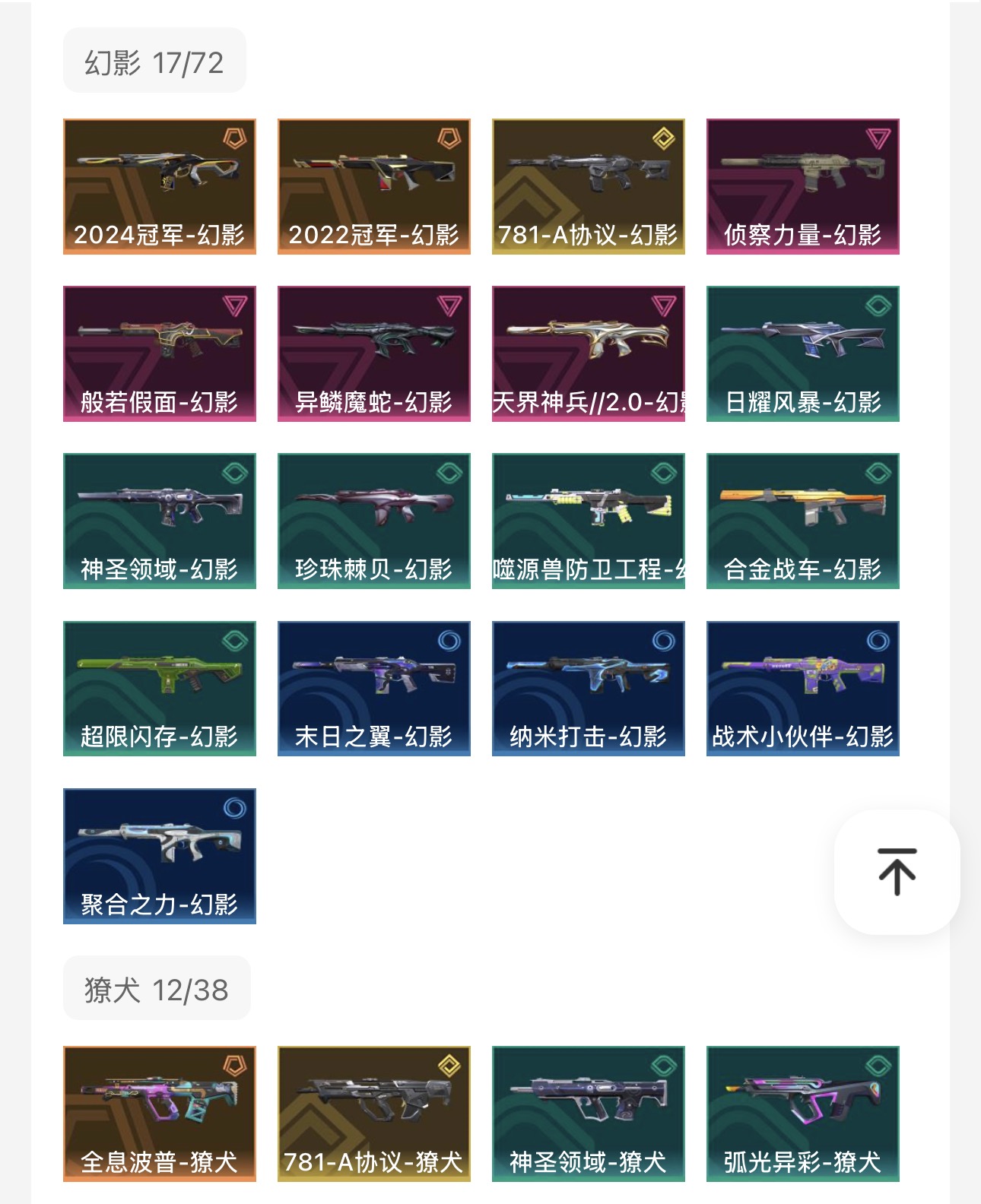View the 合金战车-幻影 skin
The height and width of the screenshot is (1204, 981).
point(803,521)
